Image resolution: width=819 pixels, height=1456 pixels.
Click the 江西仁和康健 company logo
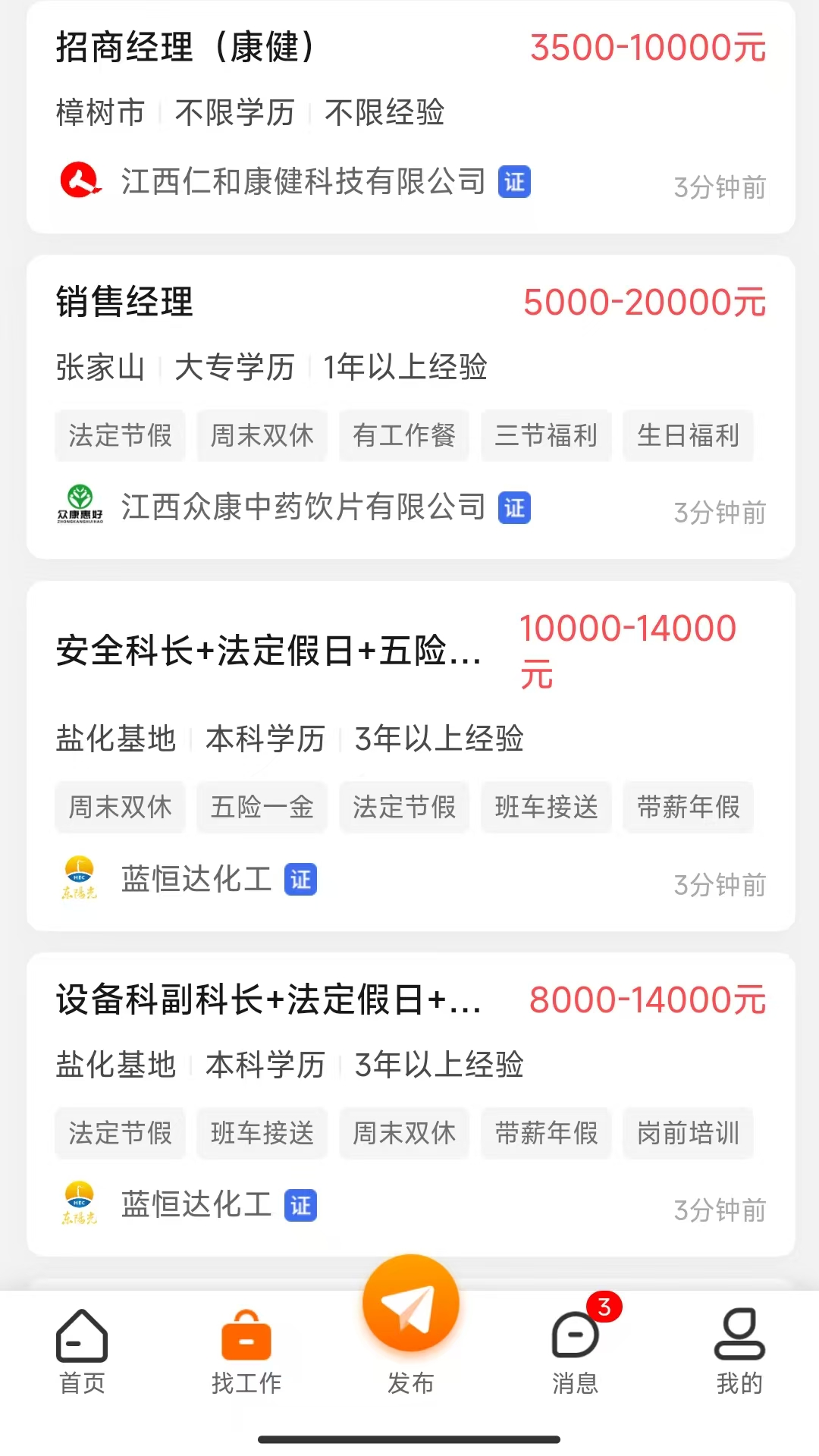coord(81,181)
